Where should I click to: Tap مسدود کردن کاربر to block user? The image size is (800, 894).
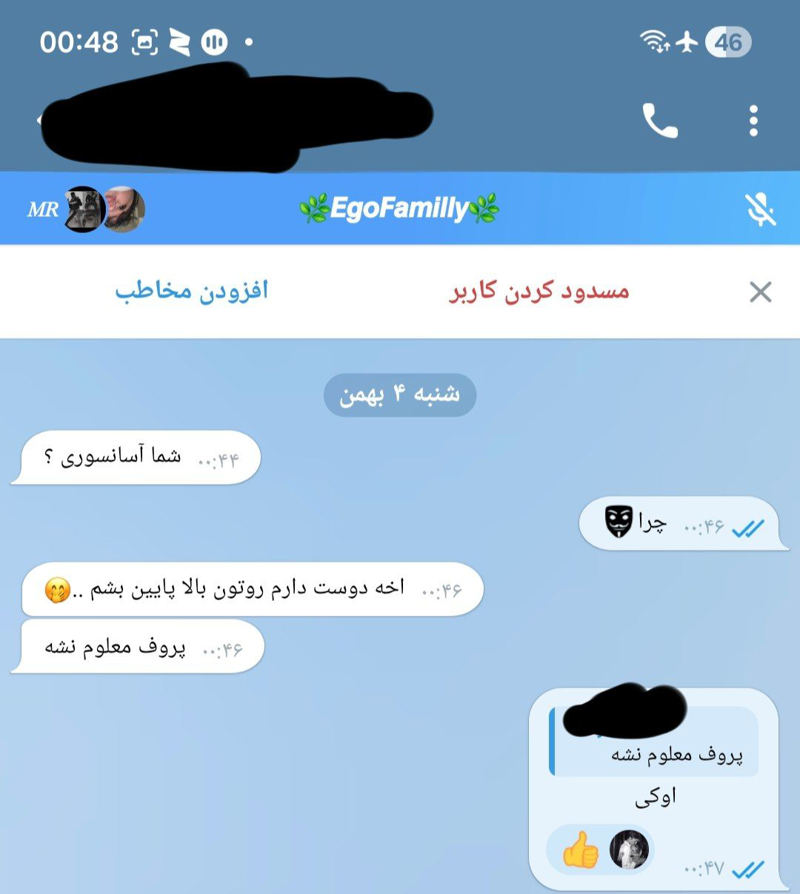coord(538,291)
